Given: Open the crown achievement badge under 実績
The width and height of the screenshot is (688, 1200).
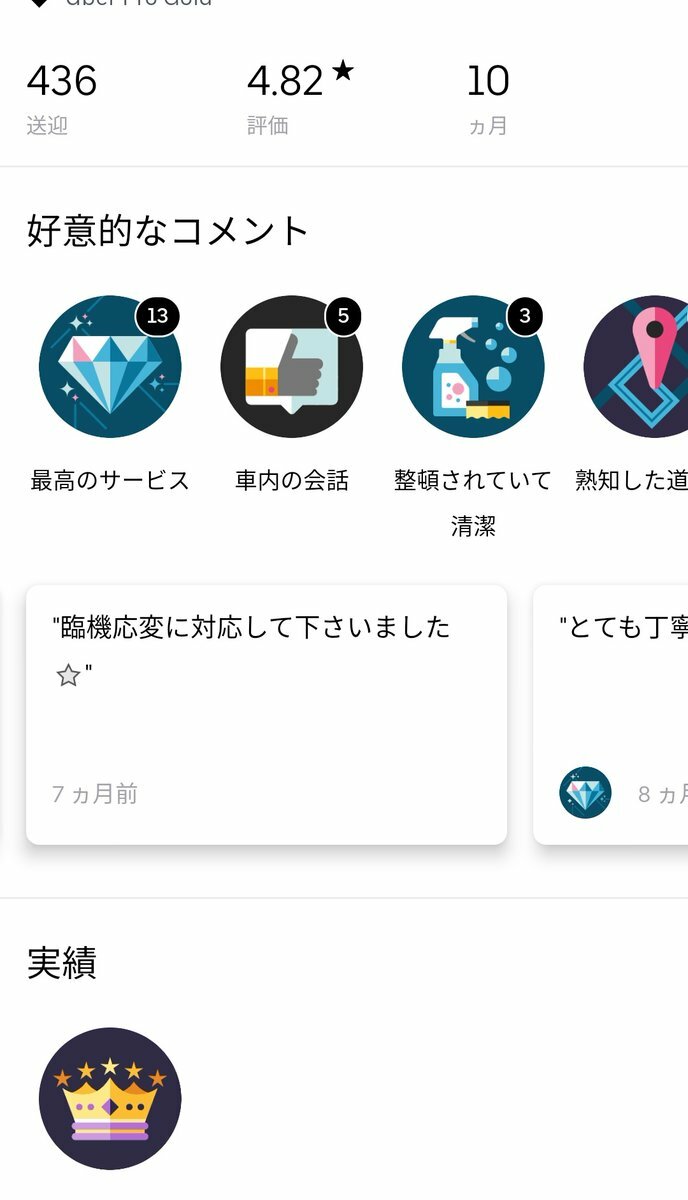Looking at the screenshot, I should (x=110, y=1098).
